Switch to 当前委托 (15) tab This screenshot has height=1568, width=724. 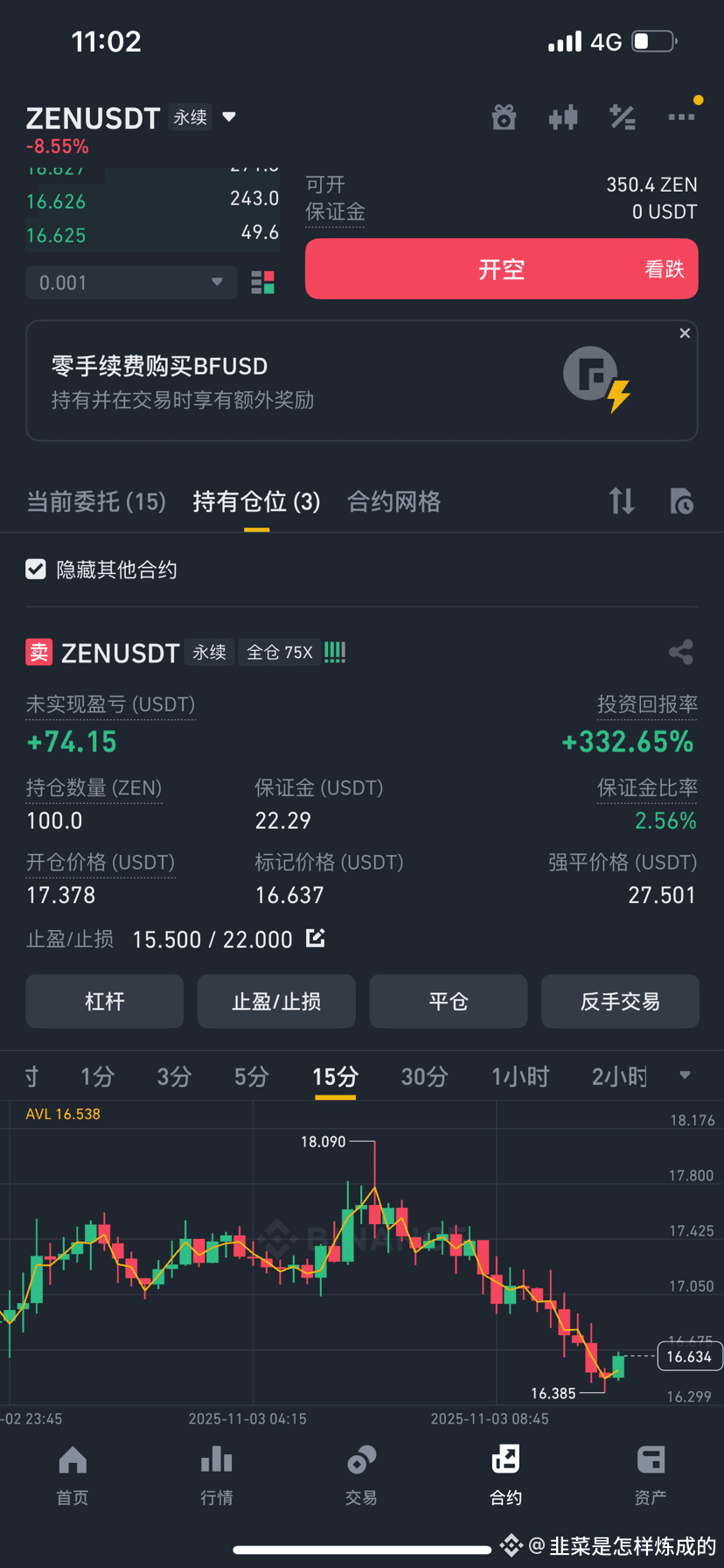pyautogui.click(x=96, y=501)
